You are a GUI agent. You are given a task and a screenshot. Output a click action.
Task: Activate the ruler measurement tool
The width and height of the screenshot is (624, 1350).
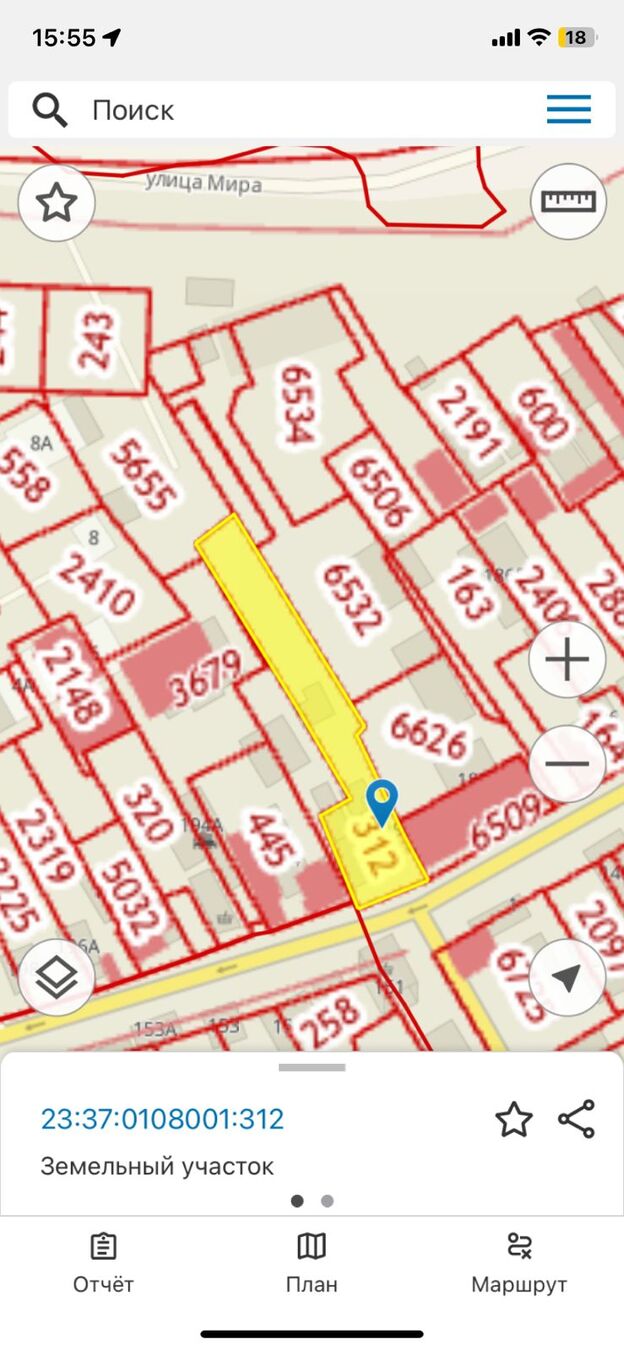(568, 201)
